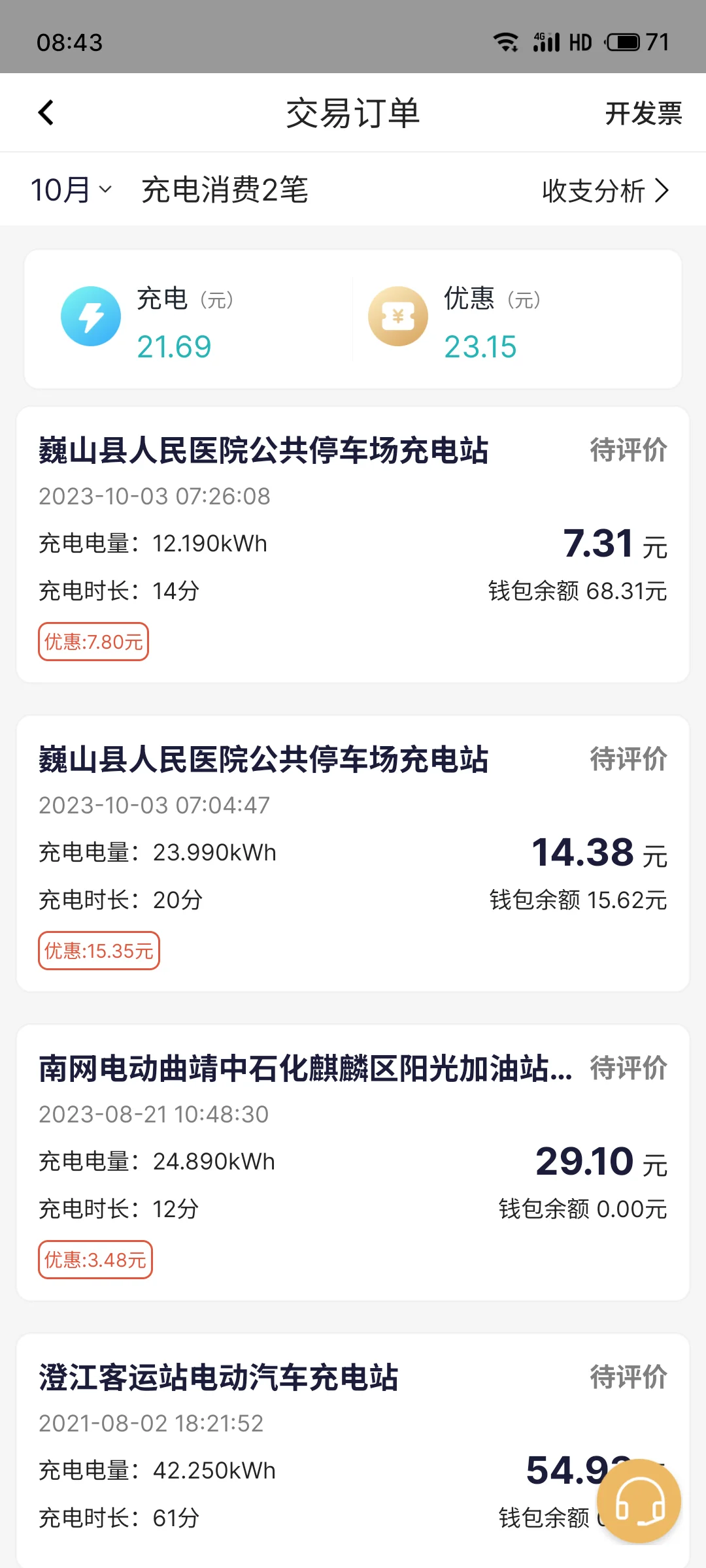Rate the 23.990kWh order via 待评价
The image size is (706, 1568).
click(628, 759)
